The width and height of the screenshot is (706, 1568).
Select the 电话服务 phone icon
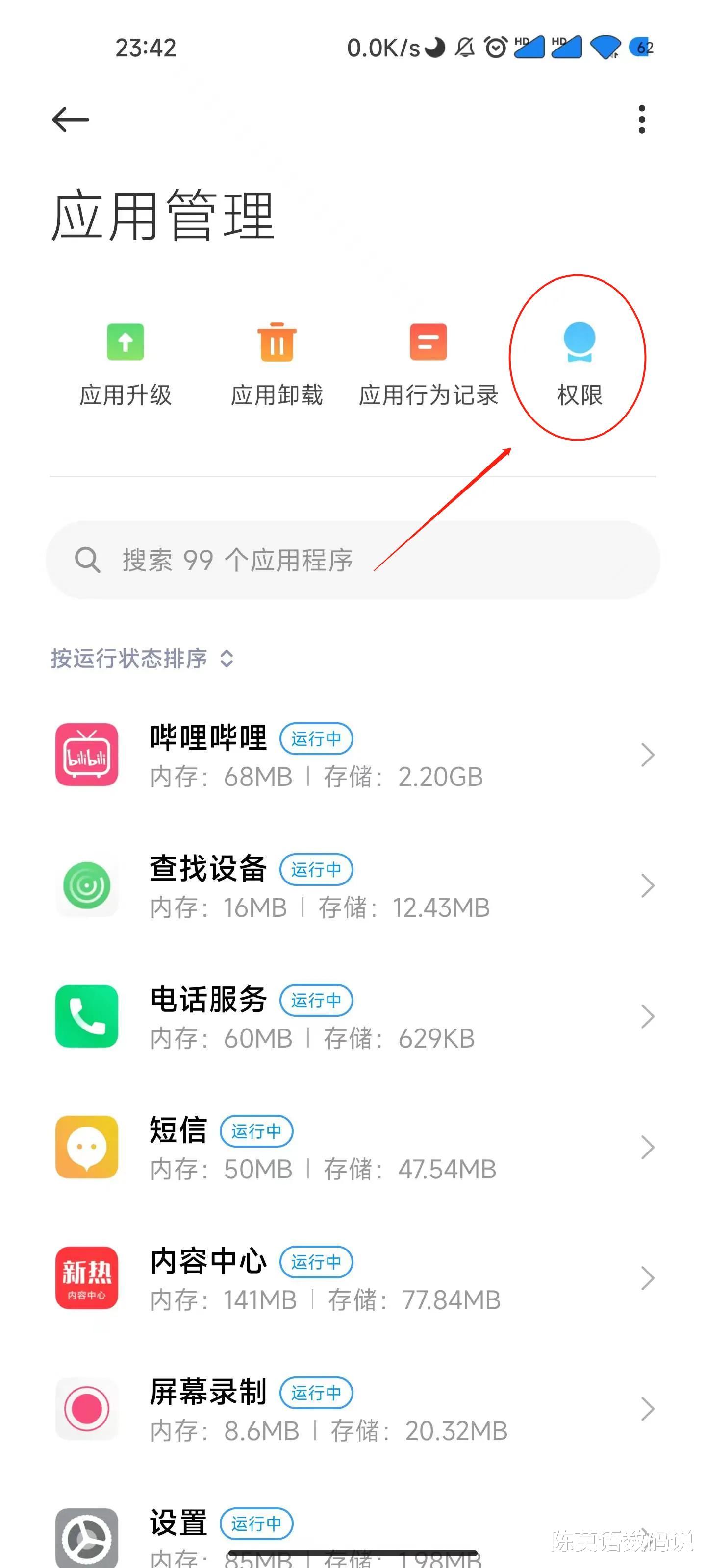coord(87,1017)
